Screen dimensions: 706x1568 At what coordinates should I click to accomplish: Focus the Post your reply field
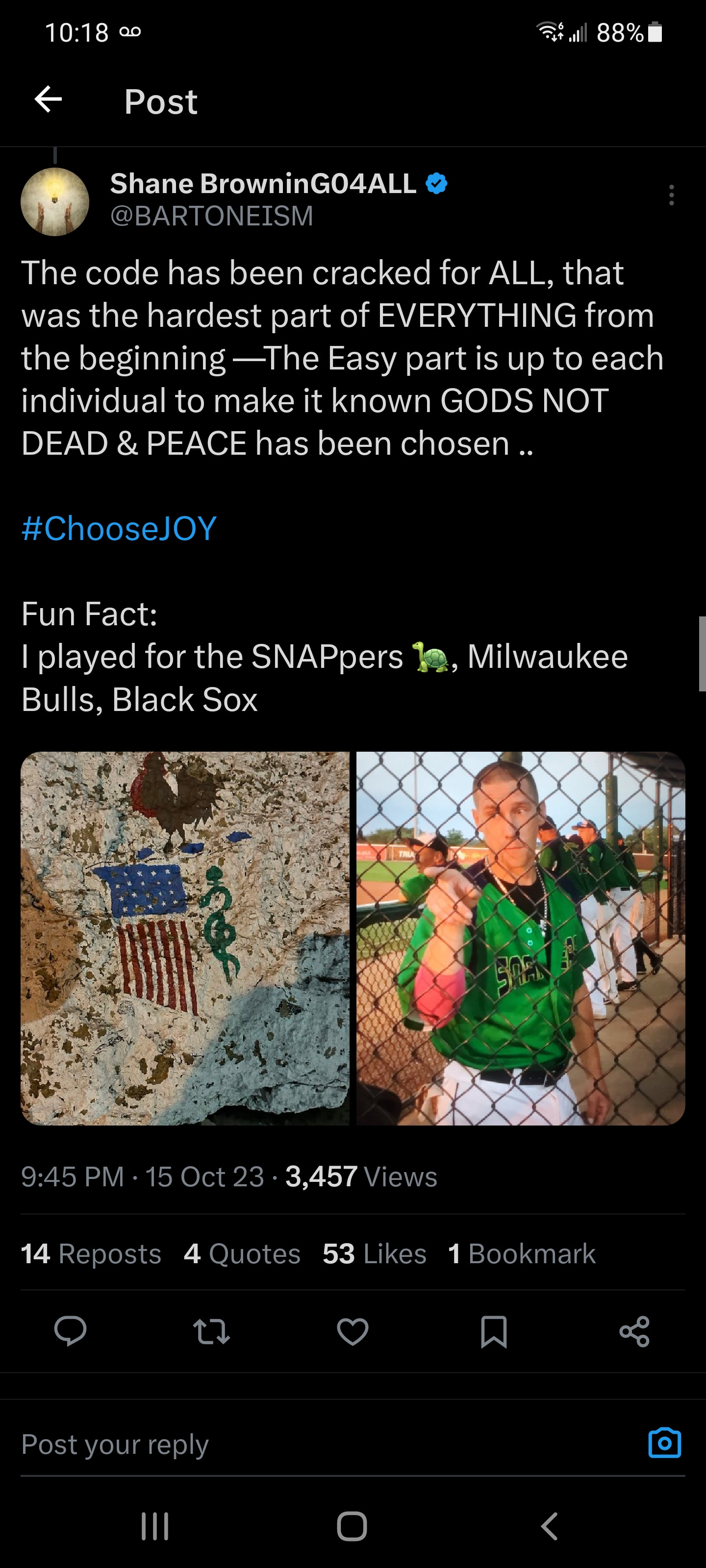click(x=304, y=1444)
